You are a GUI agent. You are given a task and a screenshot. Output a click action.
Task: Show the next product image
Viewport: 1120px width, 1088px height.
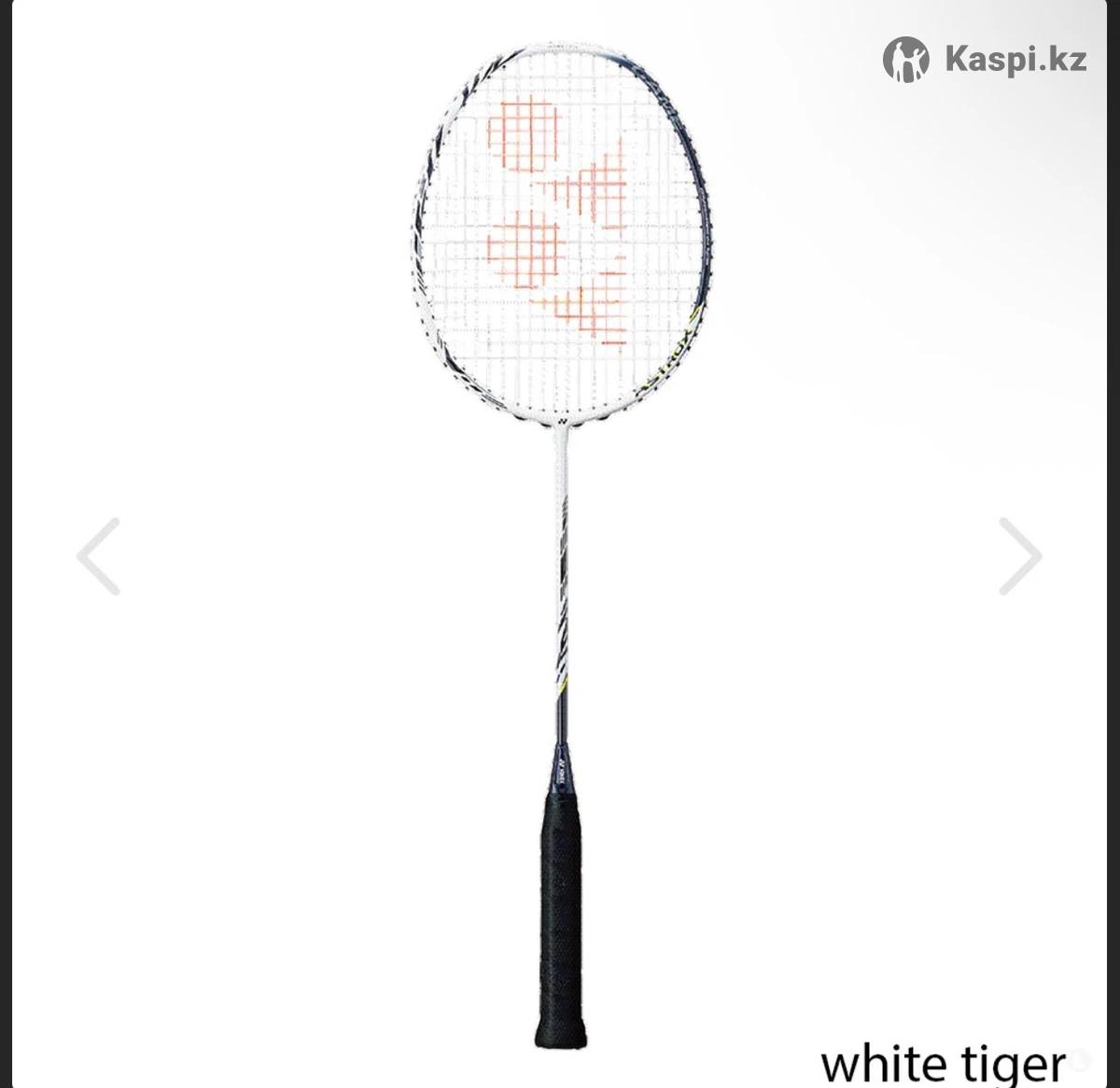tap(1020, 556)
